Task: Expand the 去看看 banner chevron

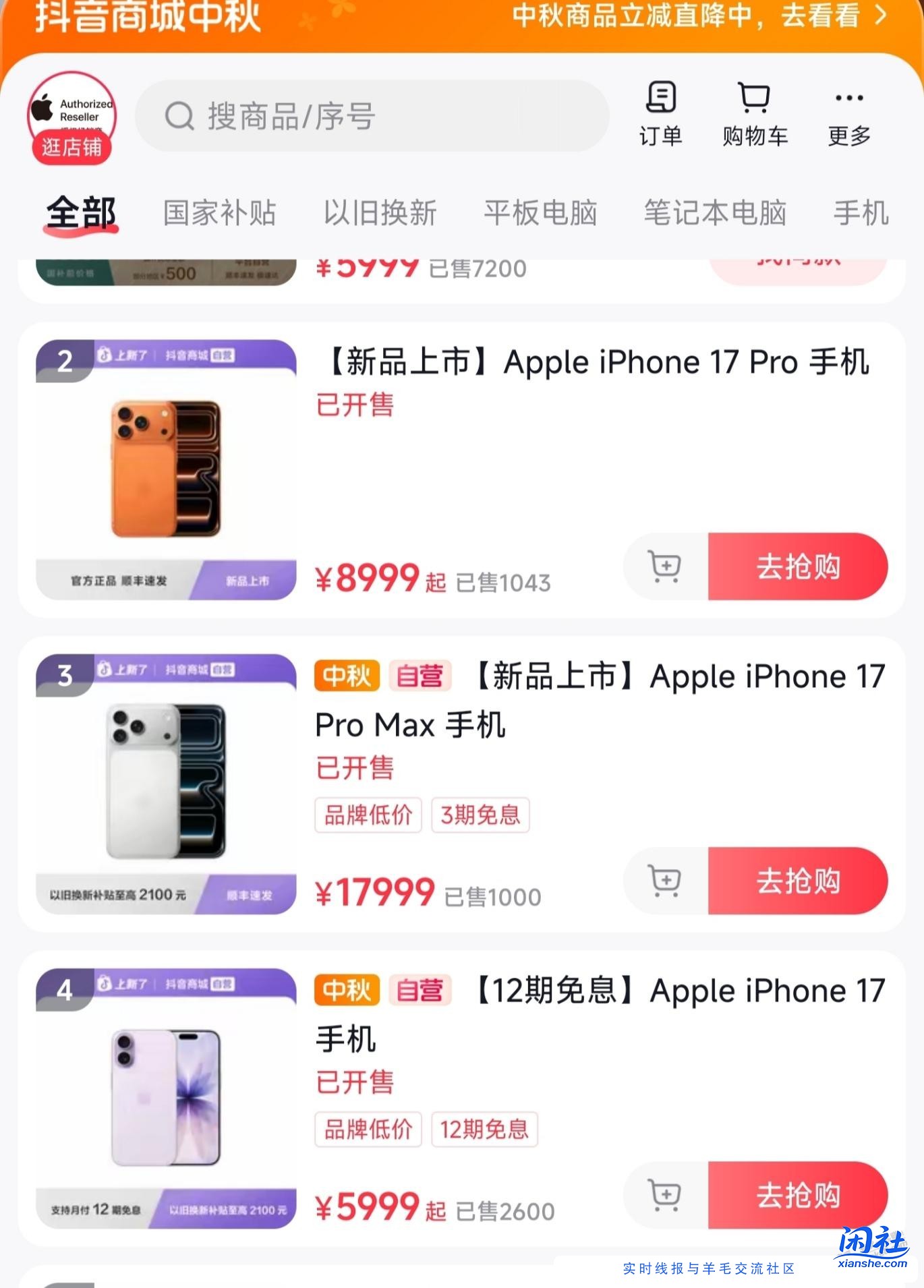Action: tap(880, 17)
